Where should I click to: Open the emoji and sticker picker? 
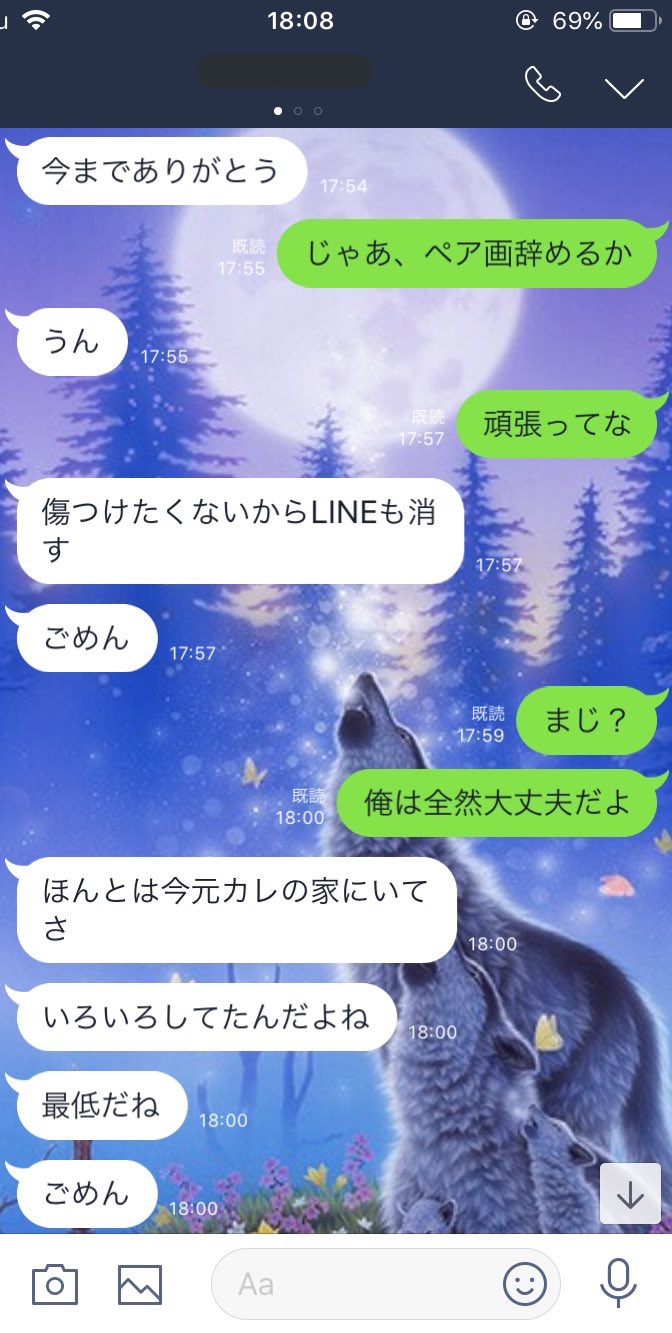coord(525,1284)
